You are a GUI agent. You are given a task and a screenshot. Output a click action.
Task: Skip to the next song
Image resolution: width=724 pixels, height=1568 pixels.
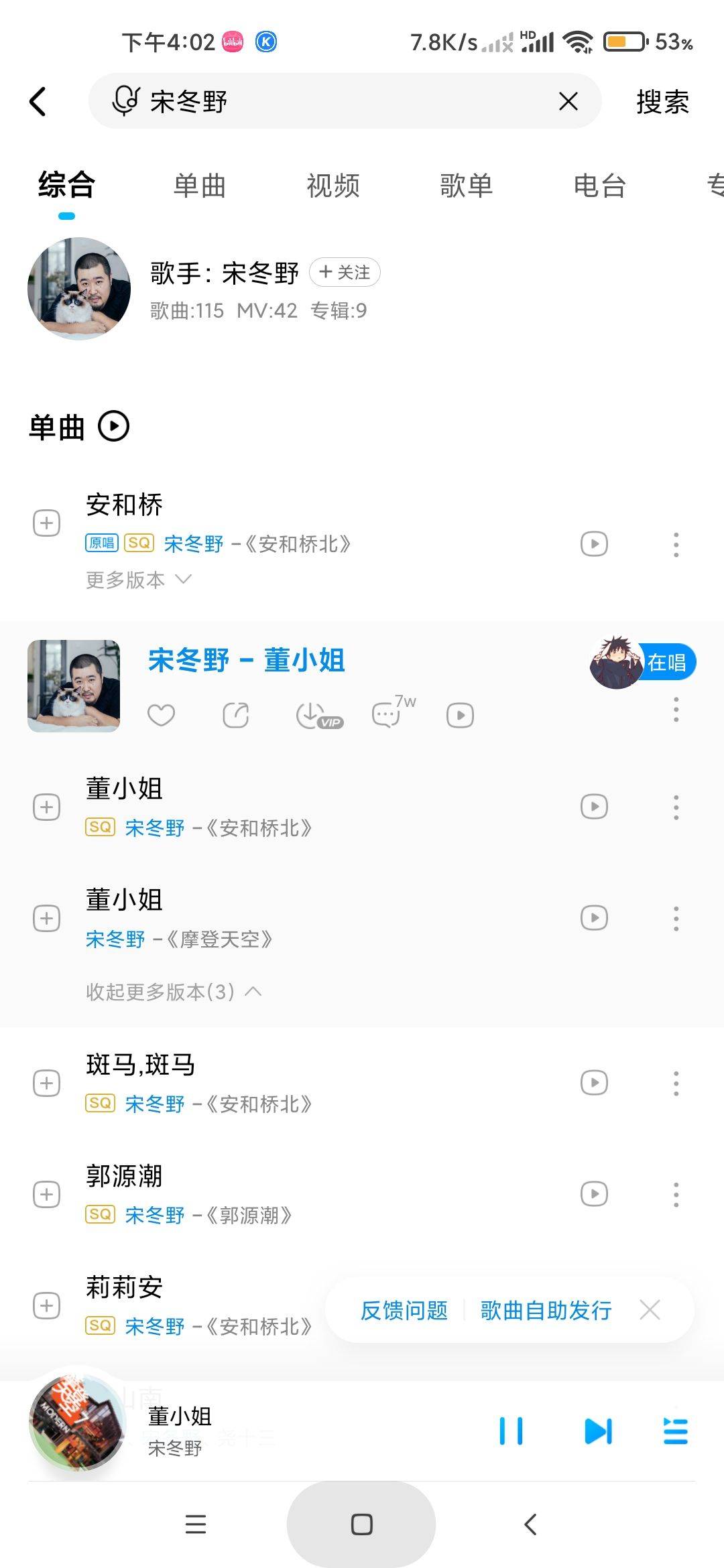[598, 1431]
